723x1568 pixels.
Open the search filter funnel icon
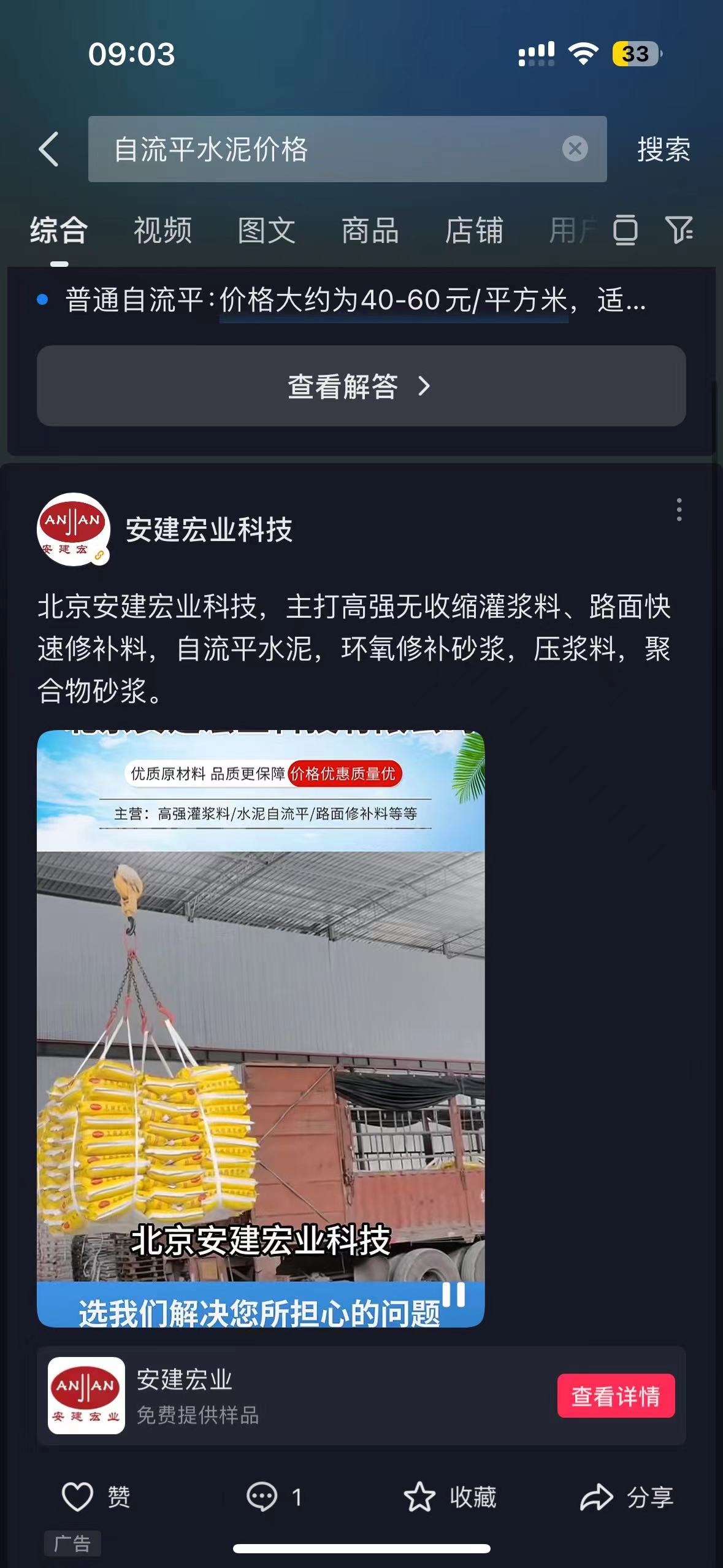point(679,230)
